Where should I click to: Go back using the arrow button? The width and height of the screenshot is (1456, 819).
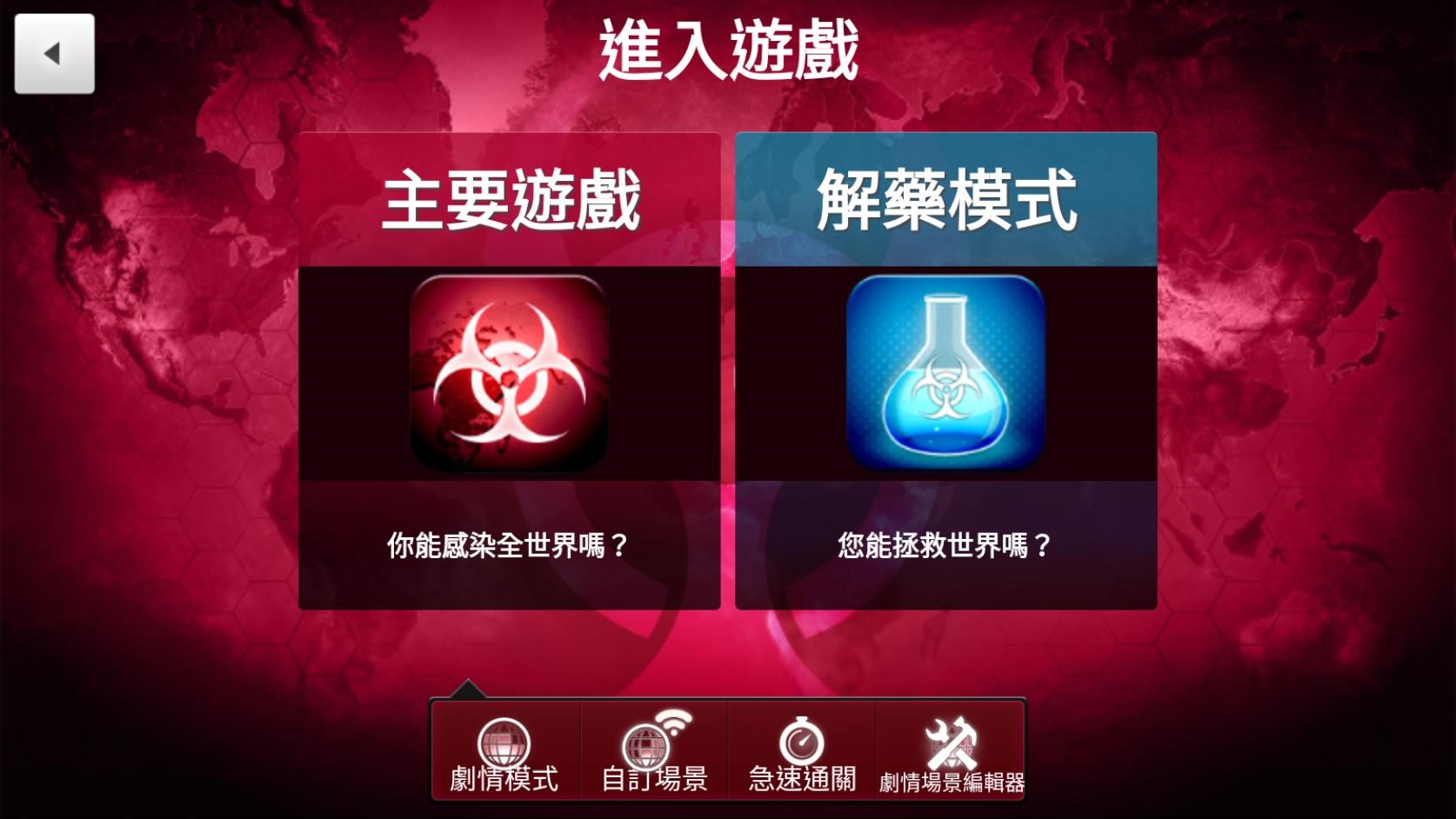click(x=54, y=54)
